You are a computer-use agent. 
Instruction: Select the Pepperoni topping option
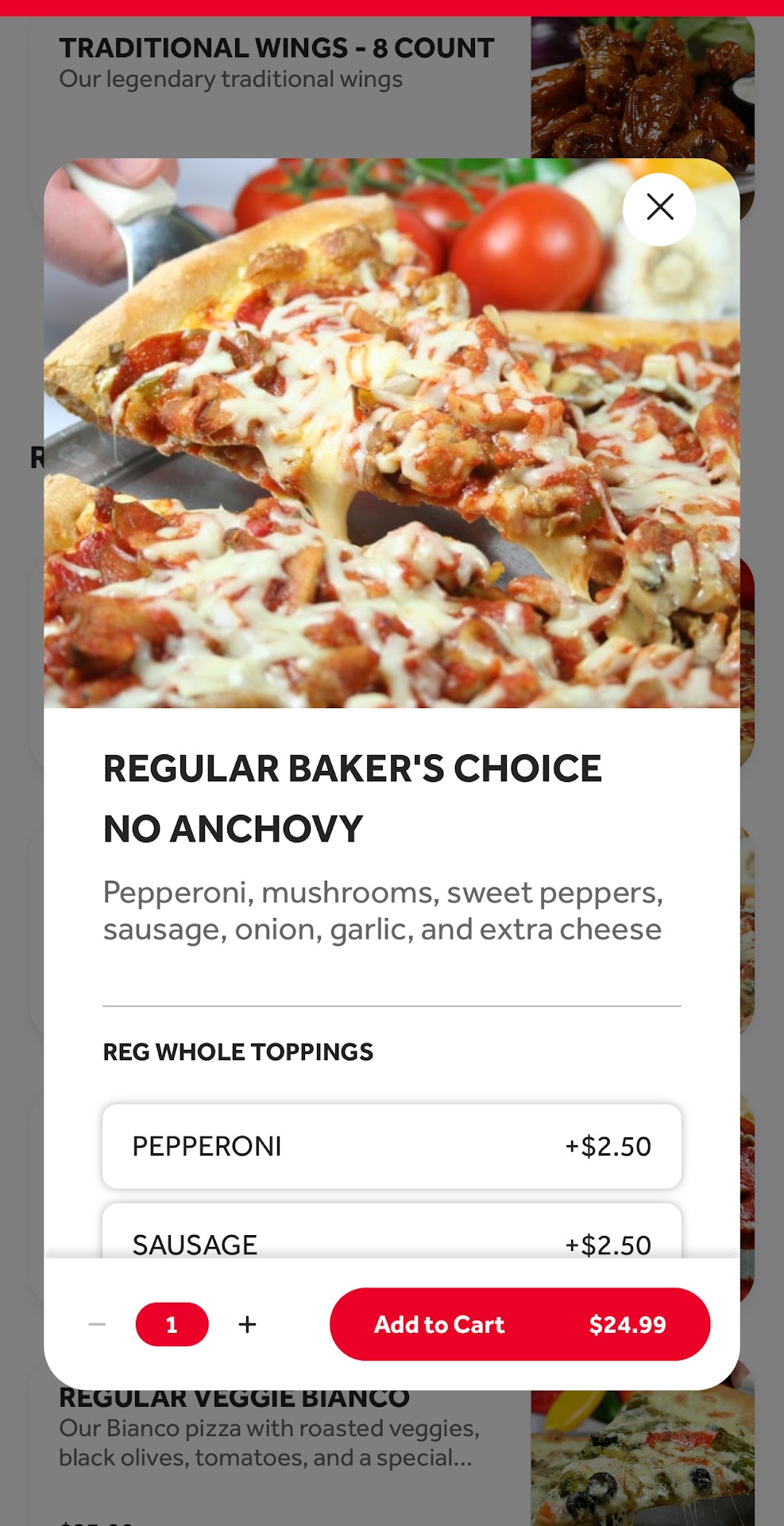click(x=392, y=1146)
